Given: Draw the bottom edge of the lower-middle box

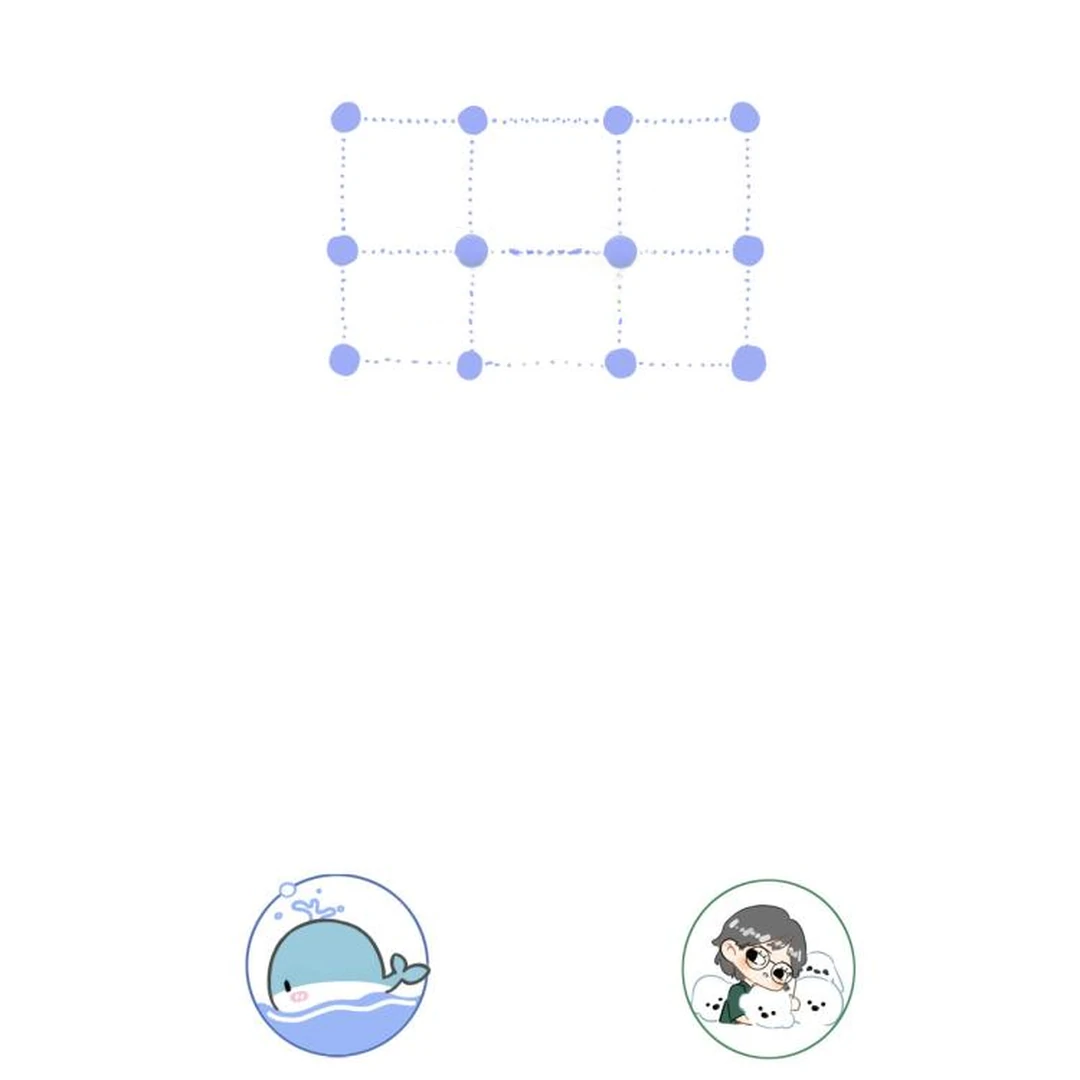Looking at the screenshot, I should 545,364.
